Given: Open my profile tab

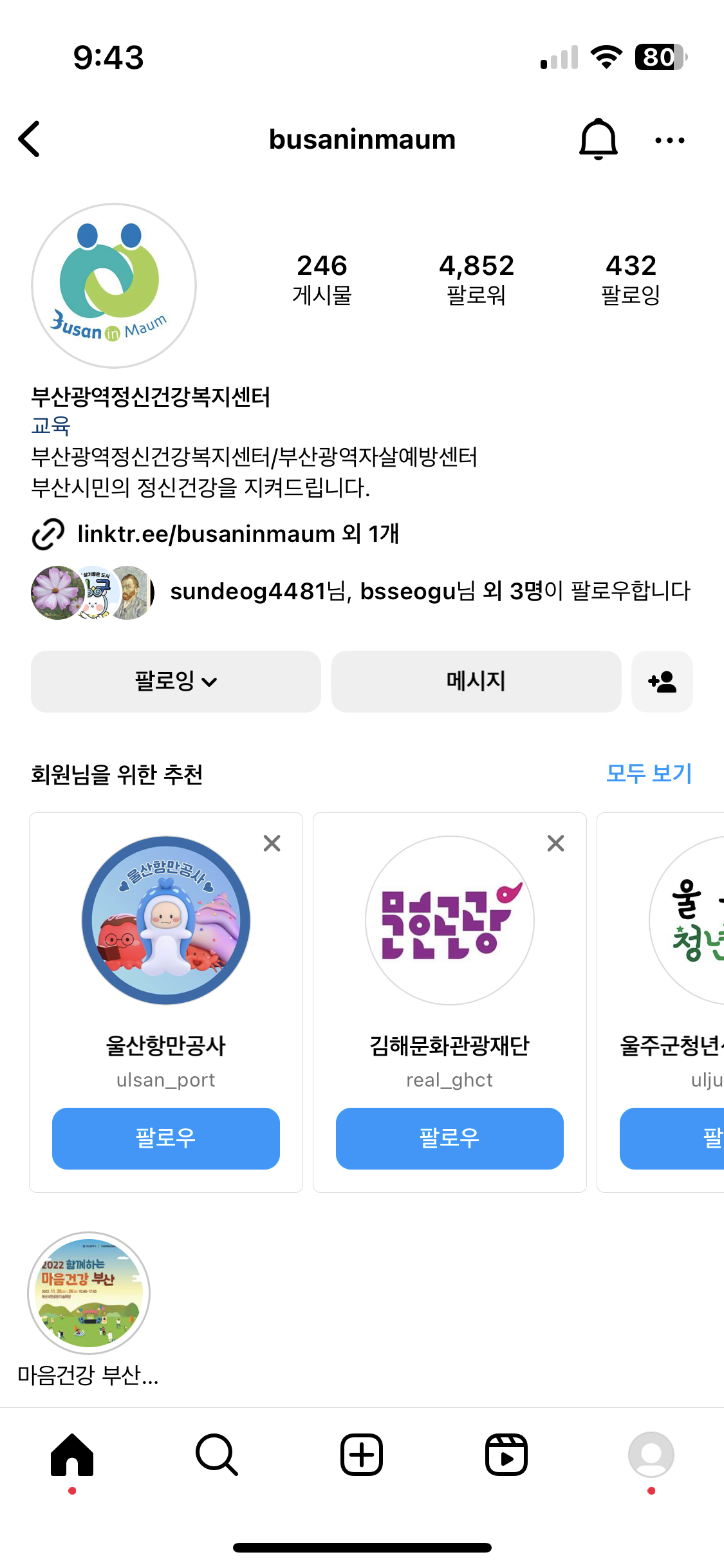Looking at the screenshot, I should tap(651, 1455).
